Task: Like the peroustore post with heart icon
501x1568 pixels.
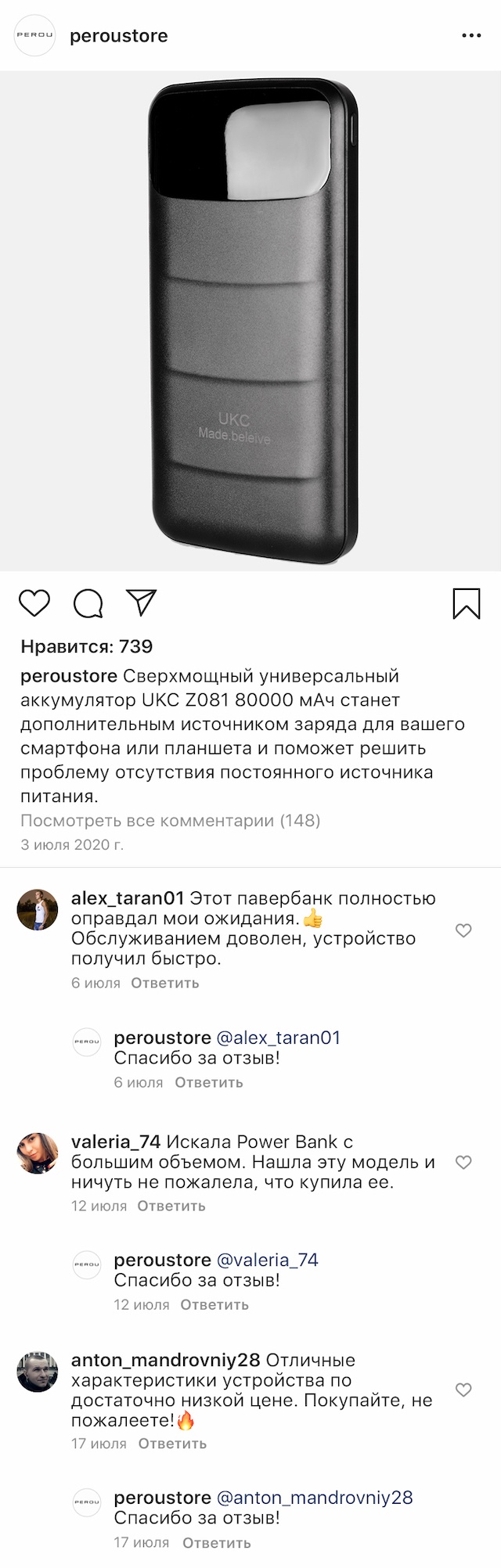Action: click(x=34, y=603)
